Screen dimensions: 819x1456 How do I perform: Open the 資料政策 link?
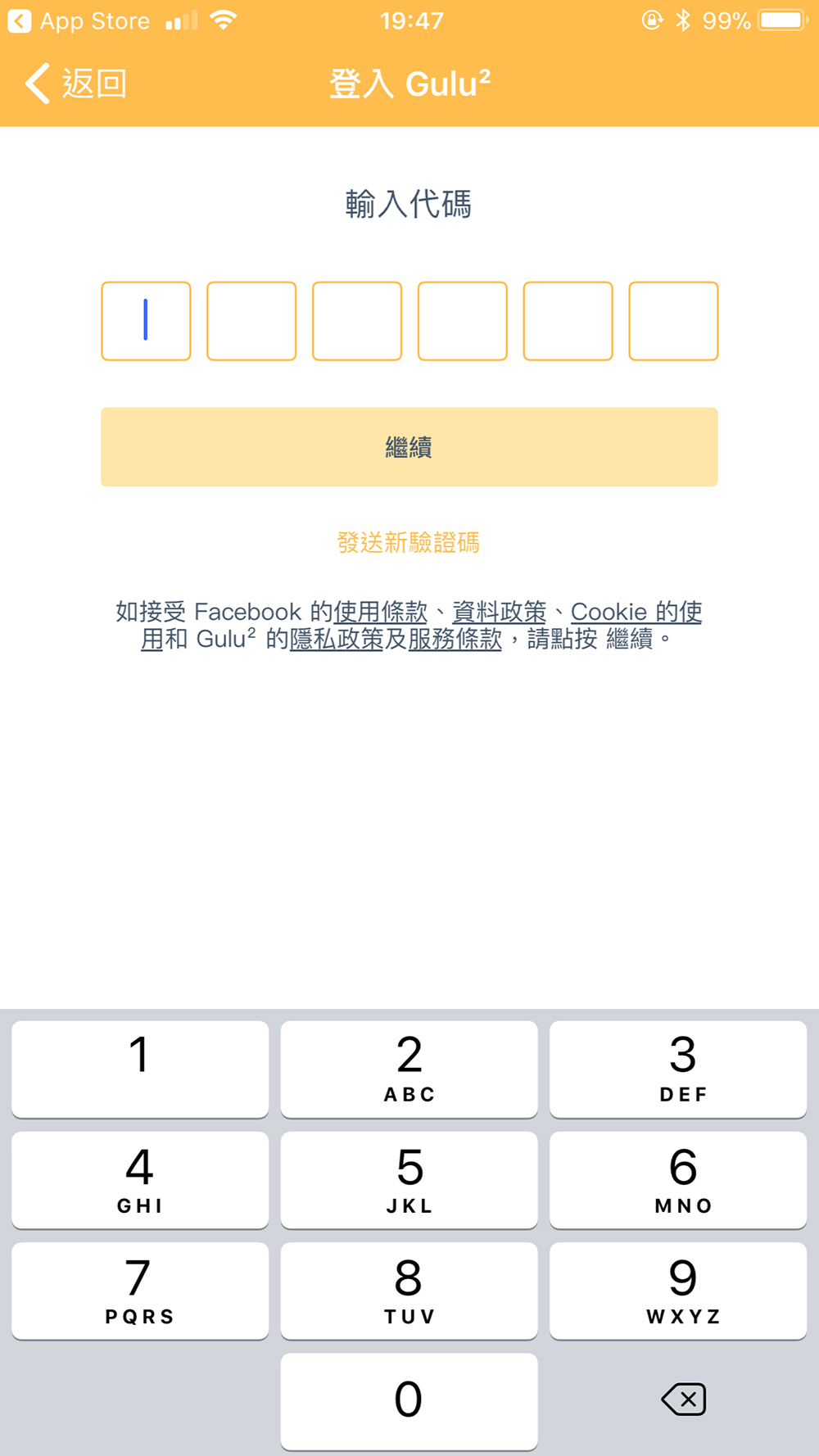500,612
